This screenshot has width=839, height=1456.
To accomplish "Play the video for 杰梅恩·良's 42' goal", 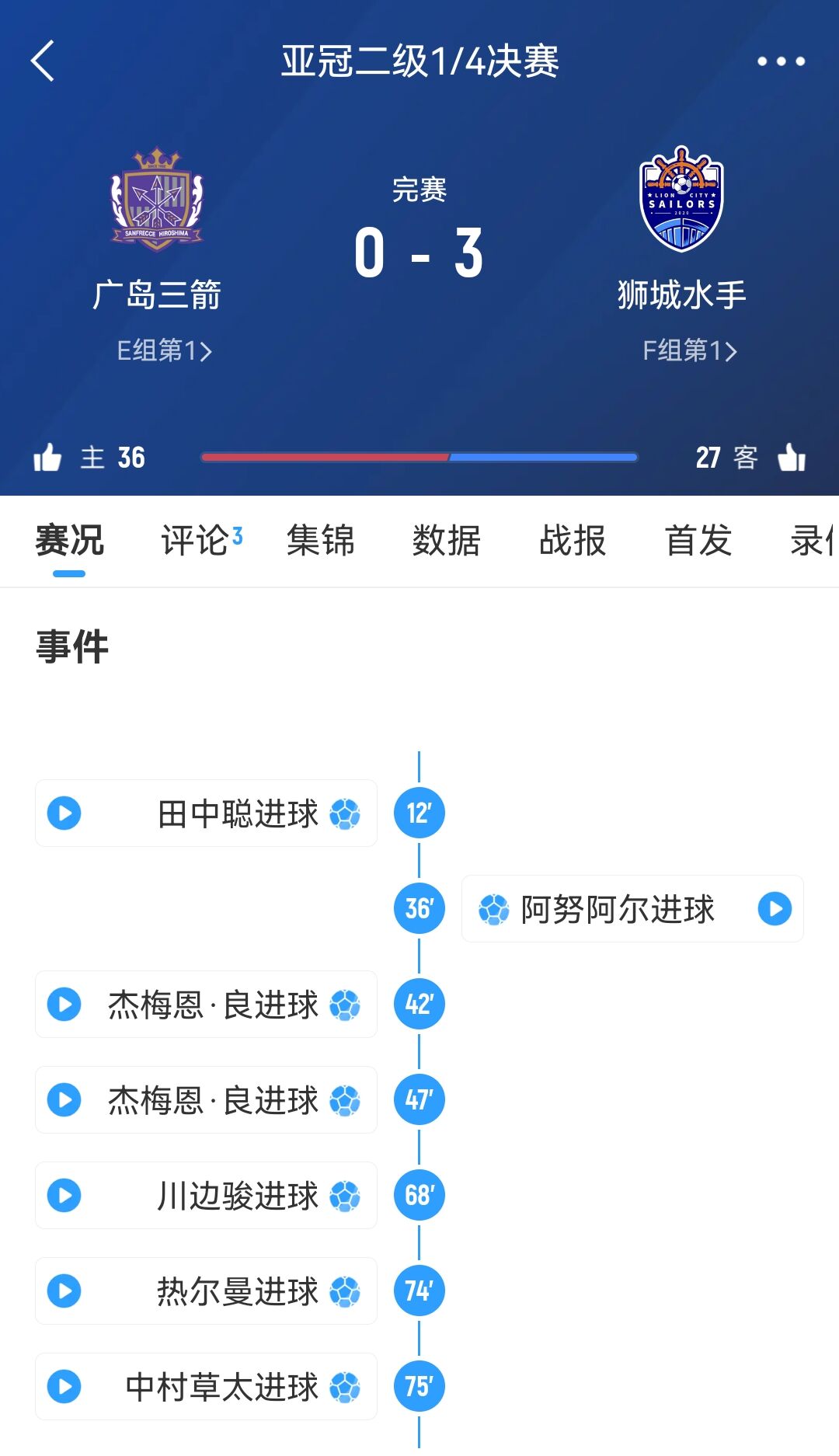I will click(64, 1005).
